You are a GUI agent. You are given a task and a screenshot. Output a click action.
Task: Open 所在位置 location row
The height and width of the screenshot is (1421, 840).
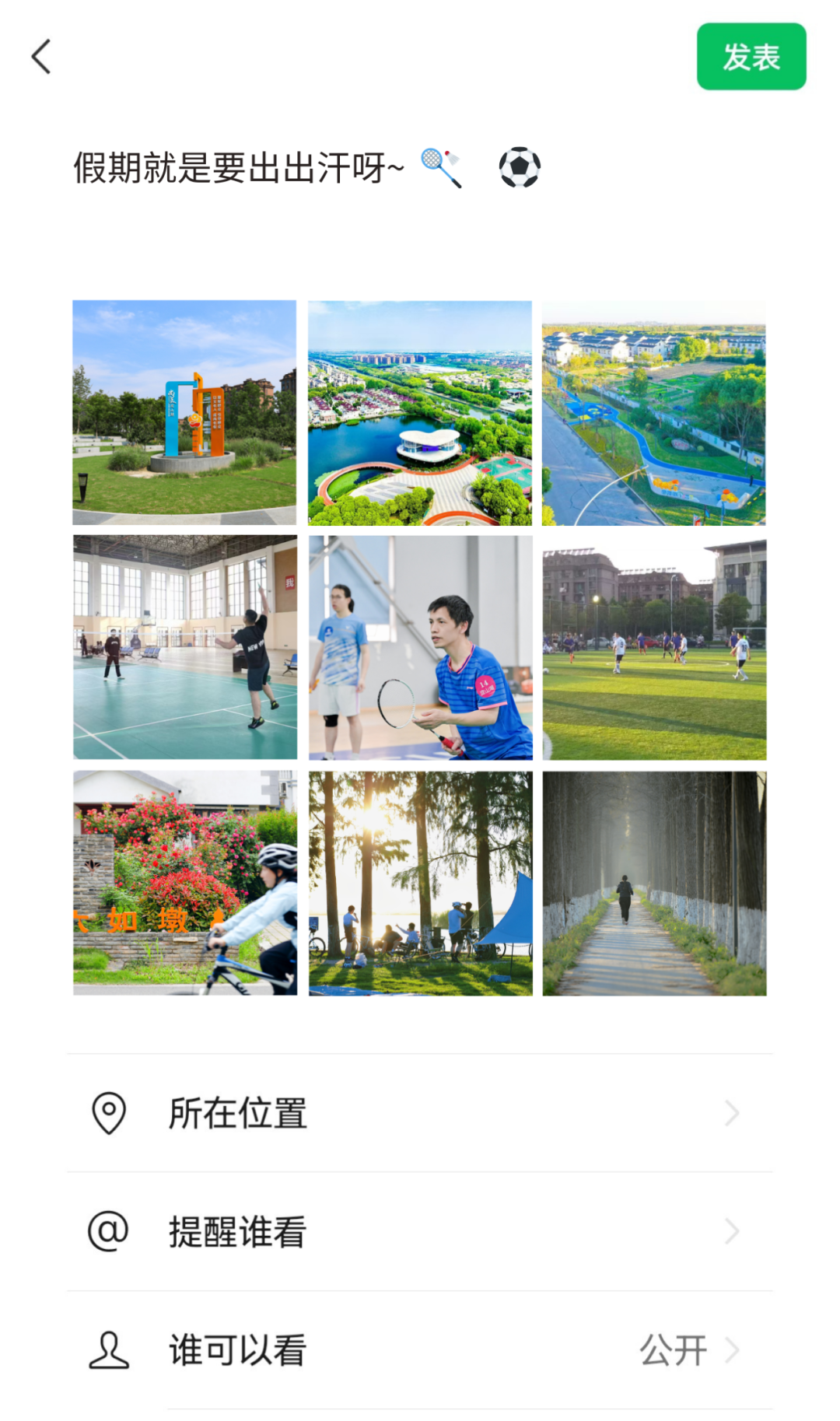pyautogui.click(x=420, y=1113)
